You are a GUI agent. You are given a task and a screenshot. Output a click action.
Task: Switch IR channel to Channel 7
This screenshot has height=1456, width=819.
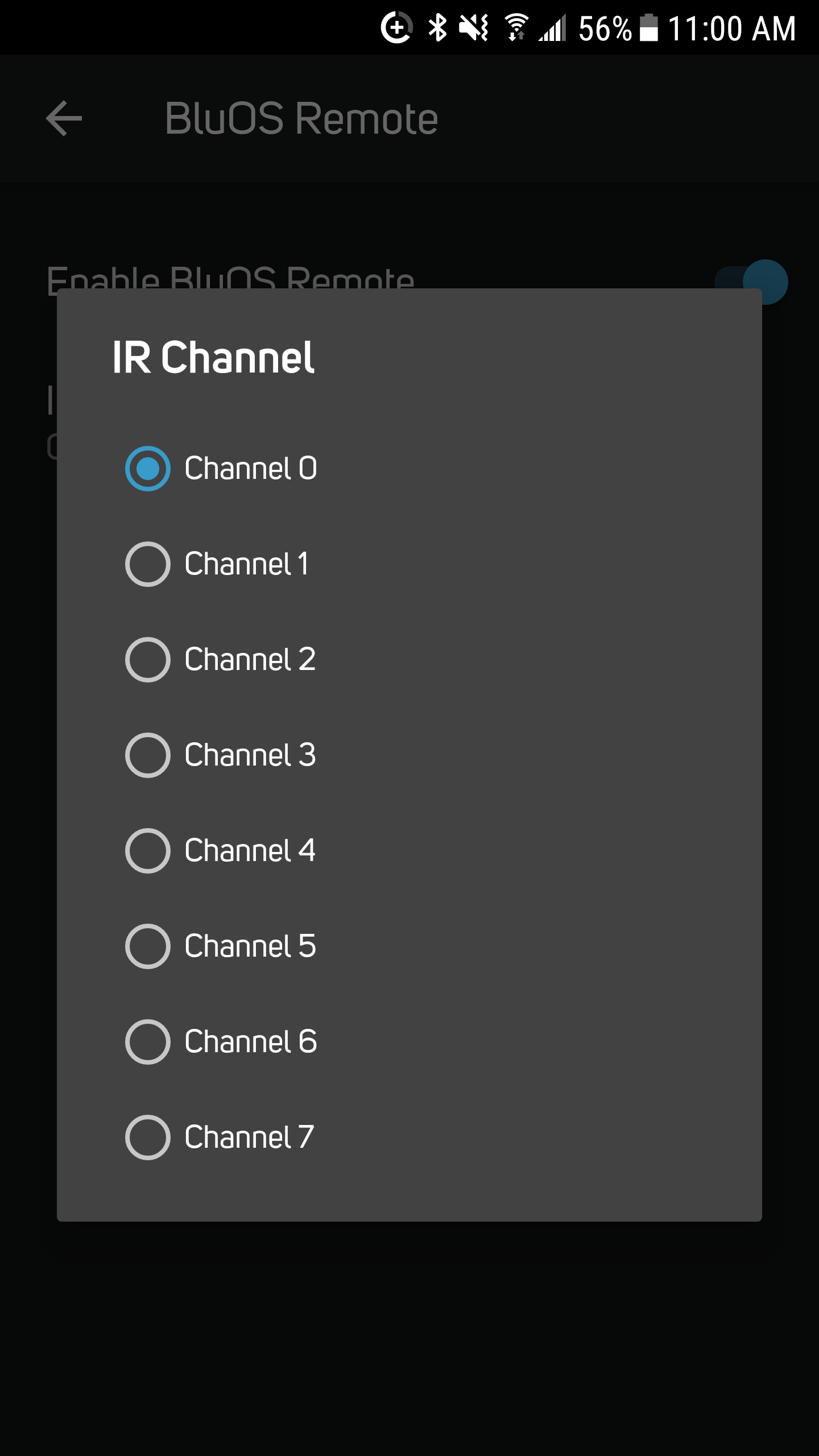coord(409,1137)
